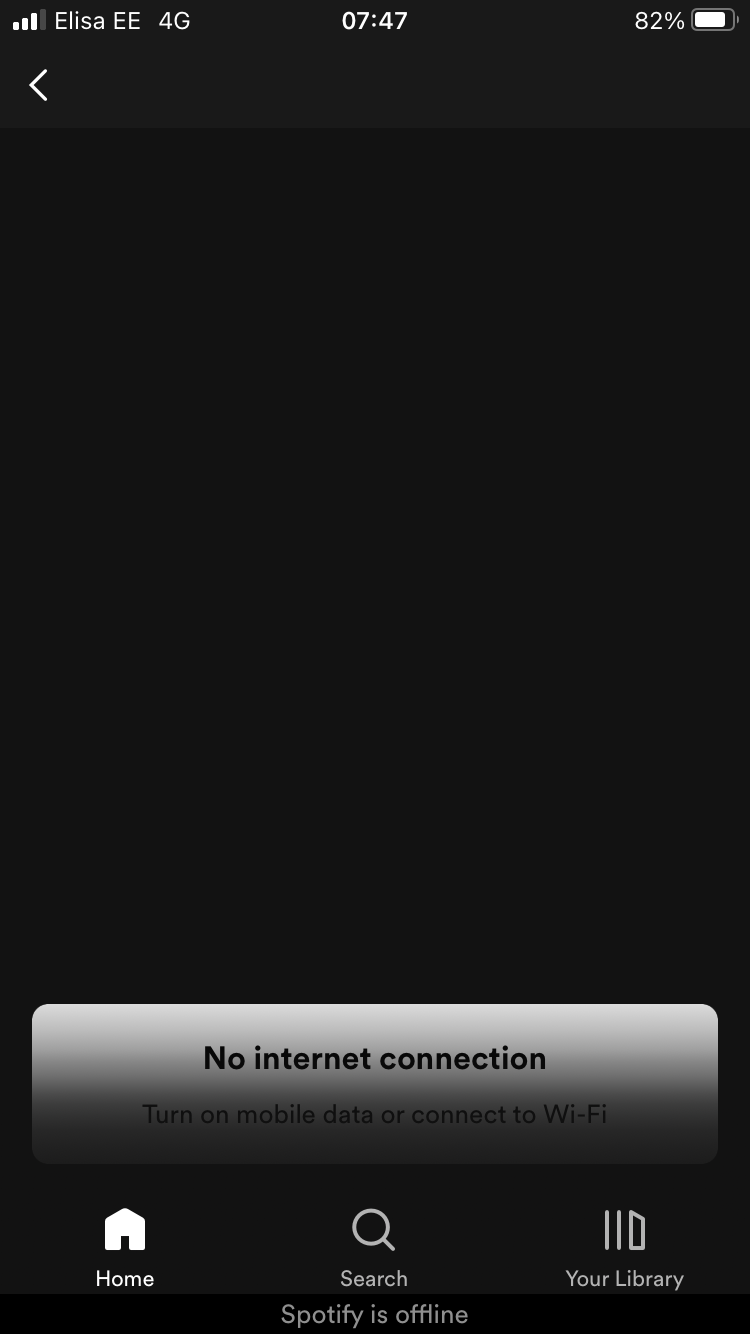The width and height of the screenshot is (750, 1334).
Task: Switch to the Home tab
Action: click(x=125, y=1248)
